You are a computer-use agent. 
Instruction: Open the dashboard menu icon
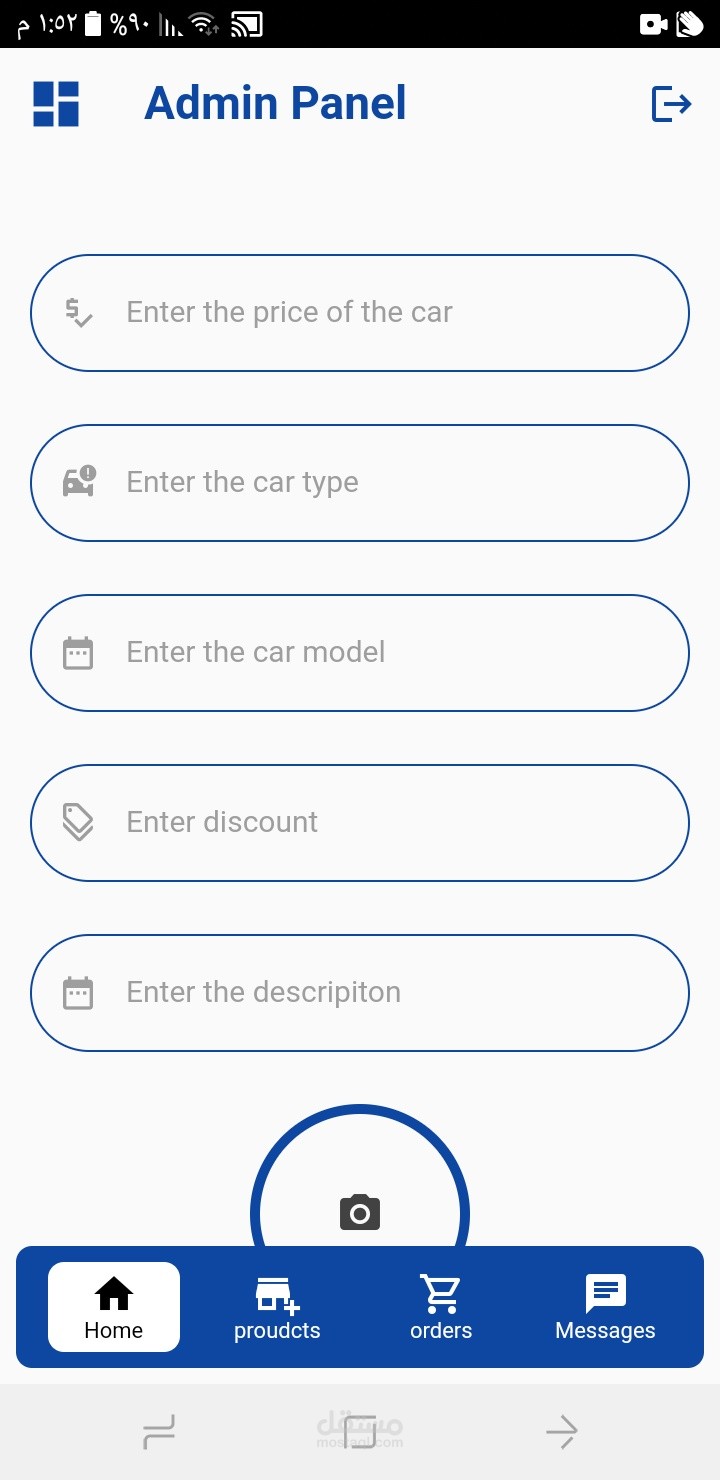point(56,104)
